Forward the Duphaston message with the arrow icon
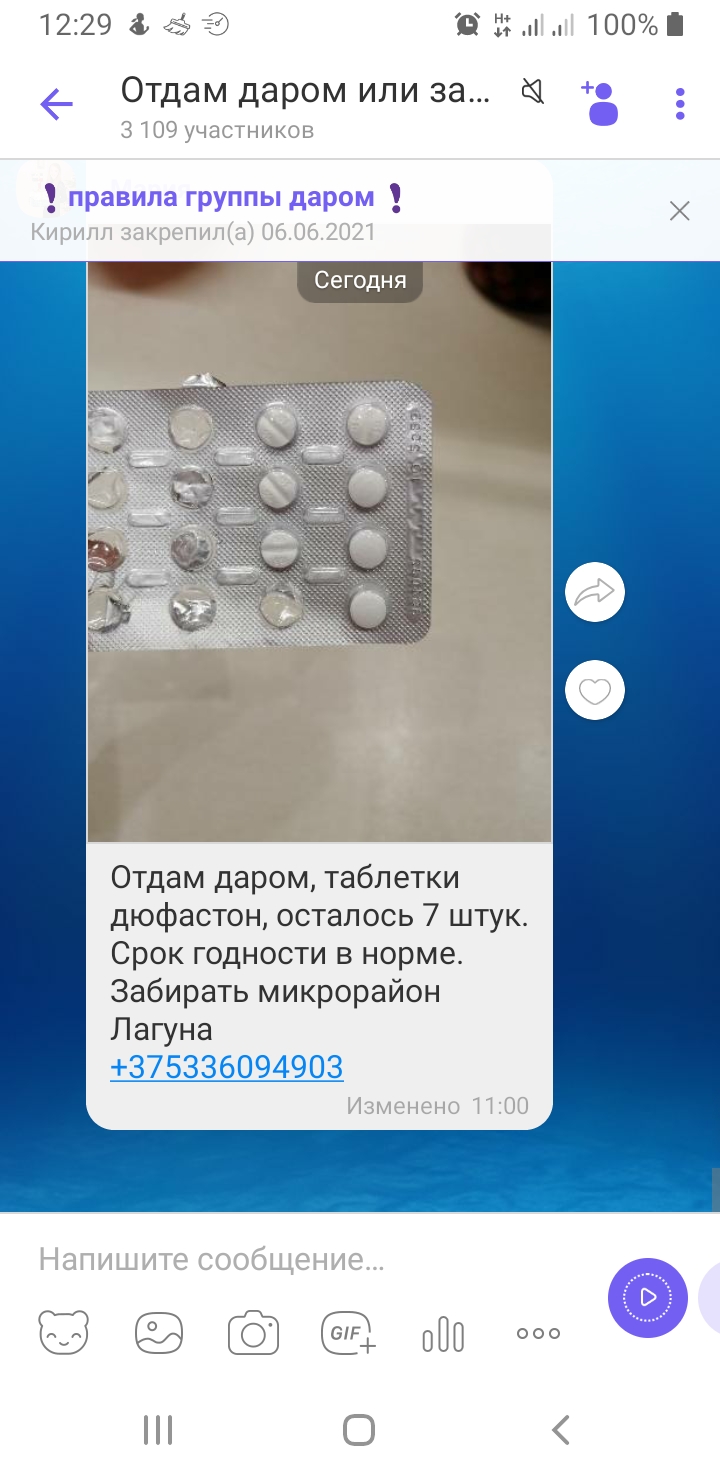 [x=595, y=593]
